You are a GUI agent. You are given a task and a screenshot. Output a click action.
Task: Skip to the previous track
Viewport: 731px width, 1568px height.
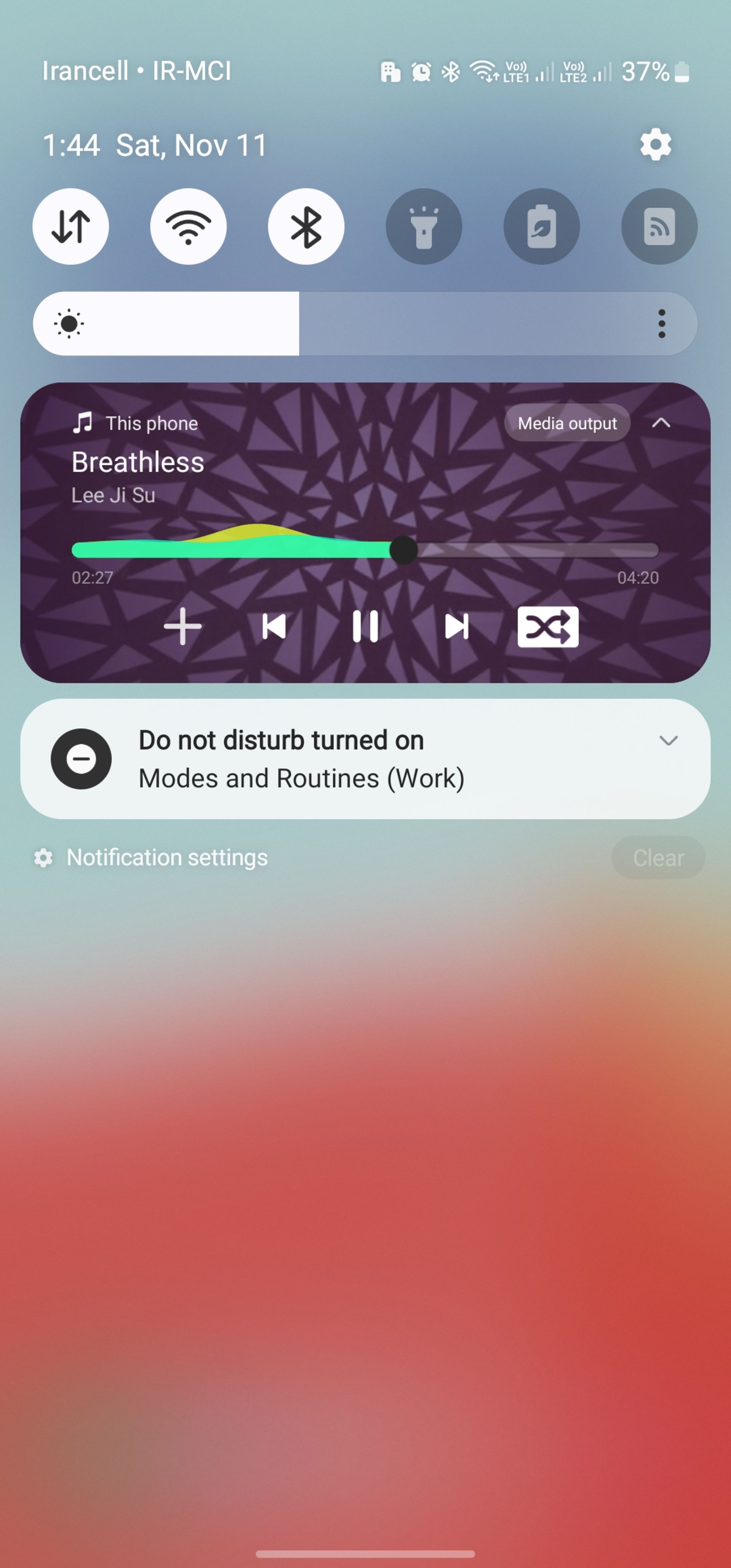click(x=274, y=627)
